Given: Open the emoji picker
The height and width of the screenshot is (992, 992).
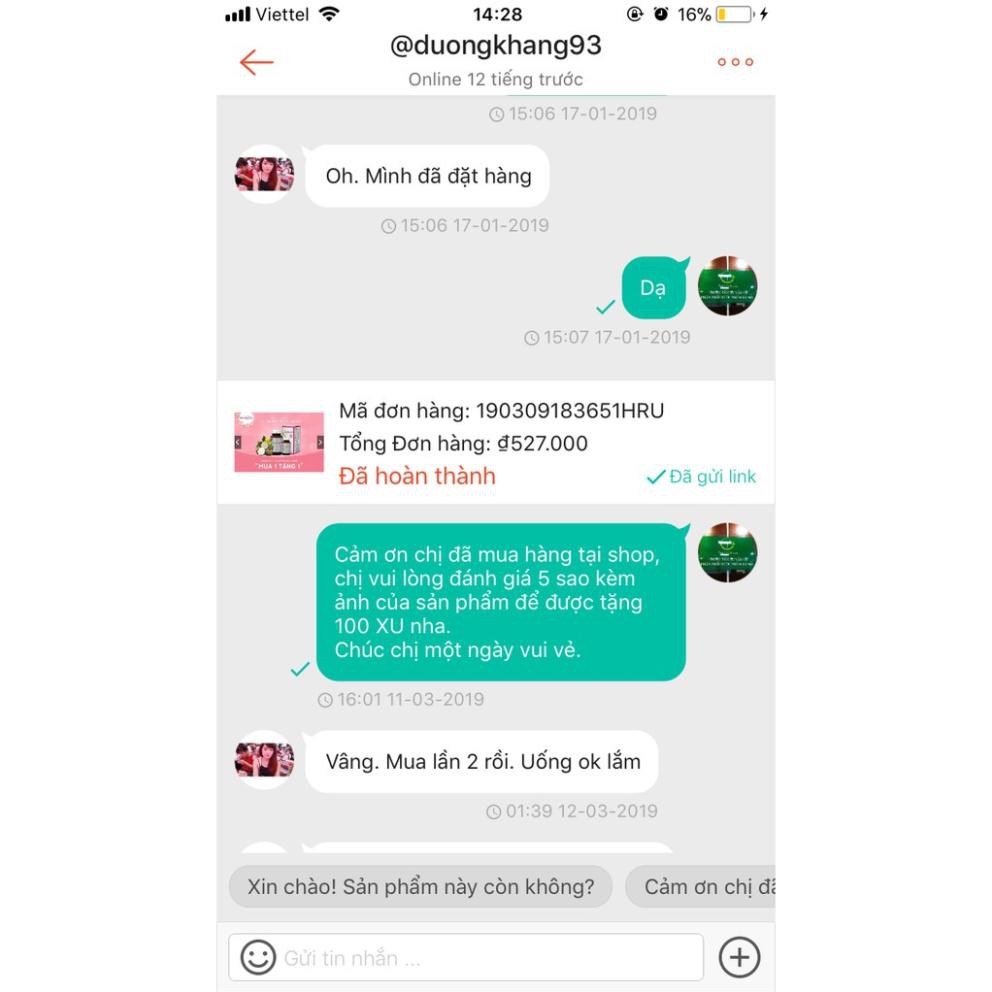Looking at the screenshot, I should pos(257,958).
